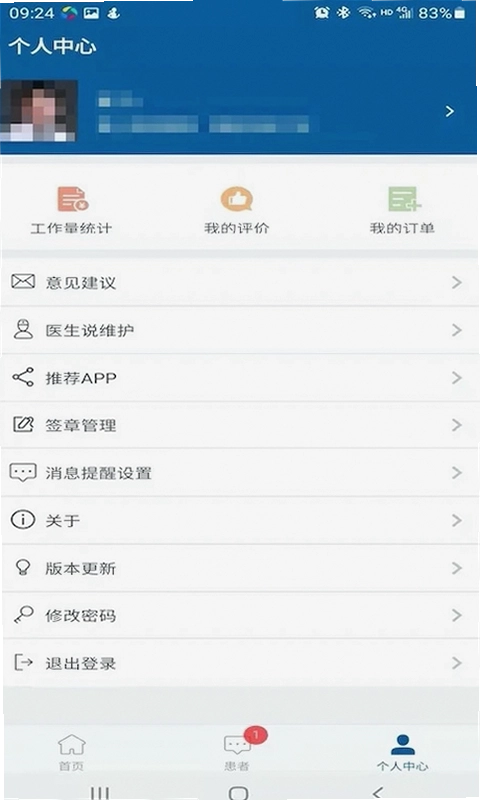The width and height of the screenshot is (480, 800).
Task: Switch to the 患者 patients tab
Action: pyautogui.click(x=238, y=751)
